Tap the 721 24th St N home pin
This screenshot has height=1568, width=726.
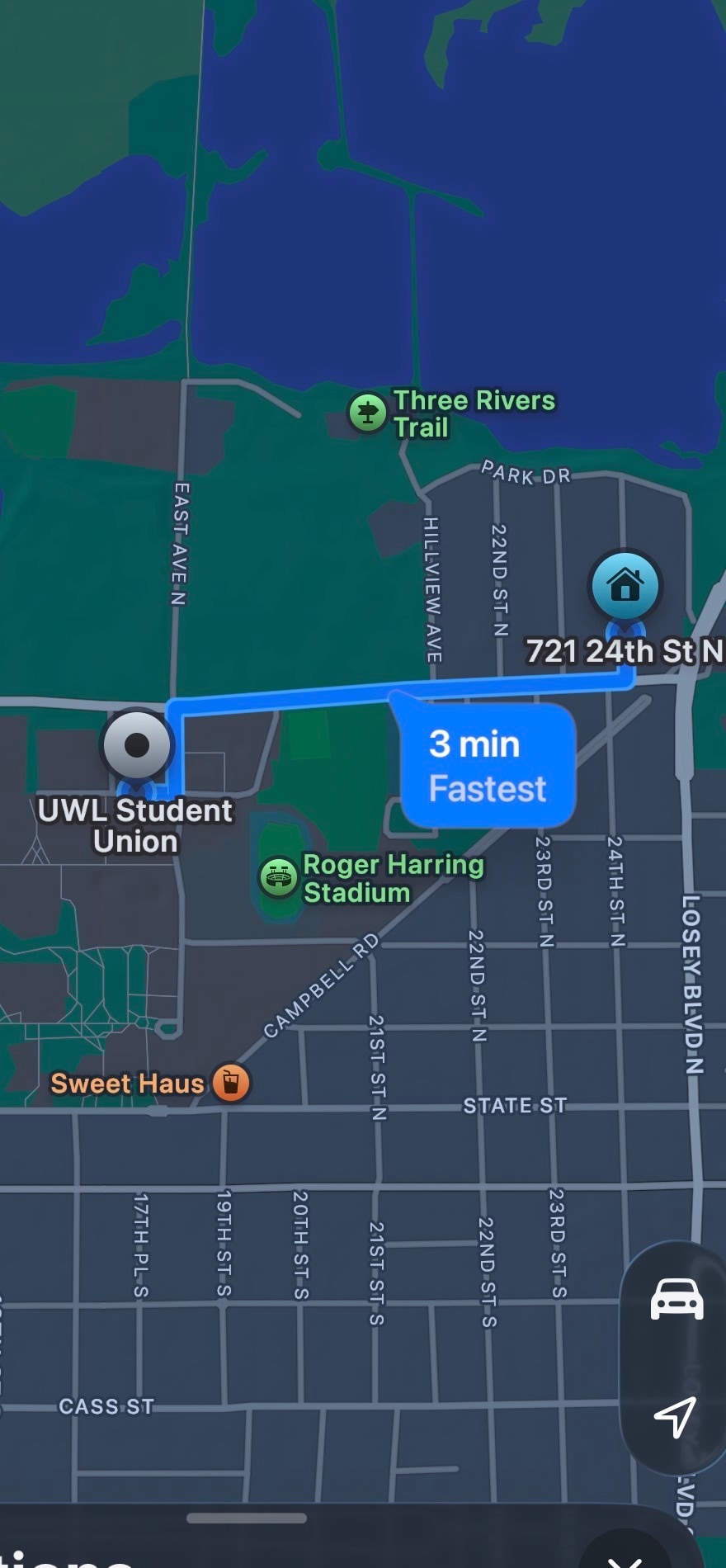click(x=625, y=585)
